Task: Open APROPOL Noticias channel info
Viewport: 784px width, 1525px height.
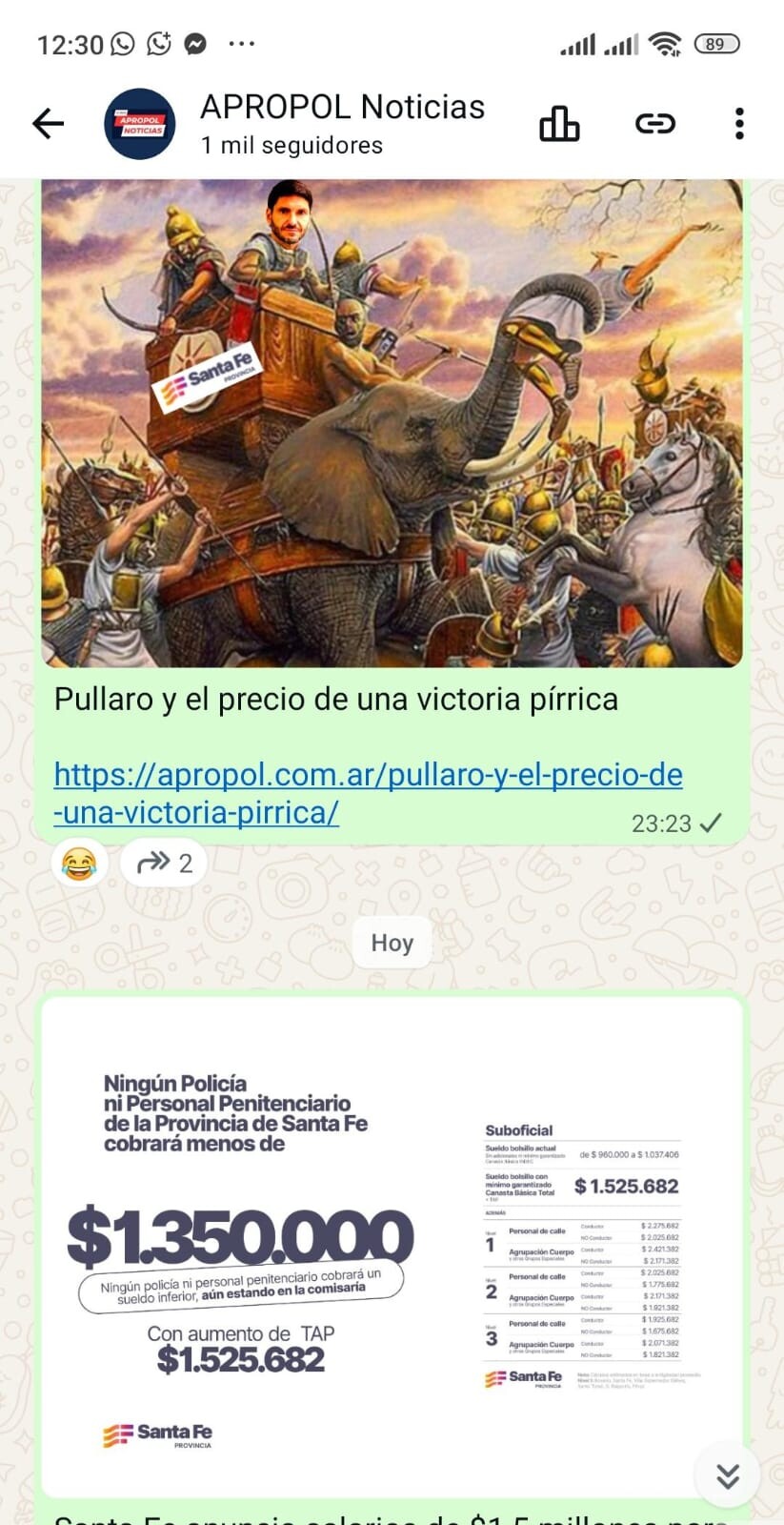Action: 341,123
